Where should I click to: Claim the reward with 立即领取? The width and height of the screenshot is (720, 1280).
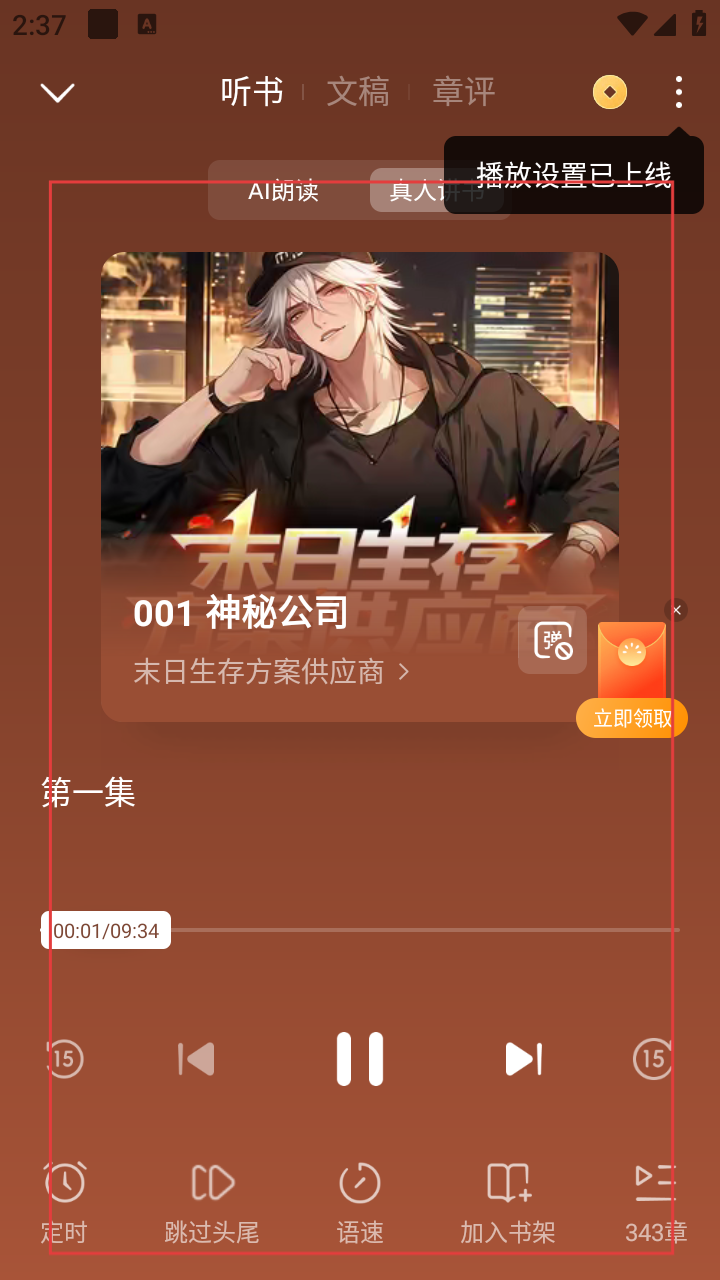(631, 718)
